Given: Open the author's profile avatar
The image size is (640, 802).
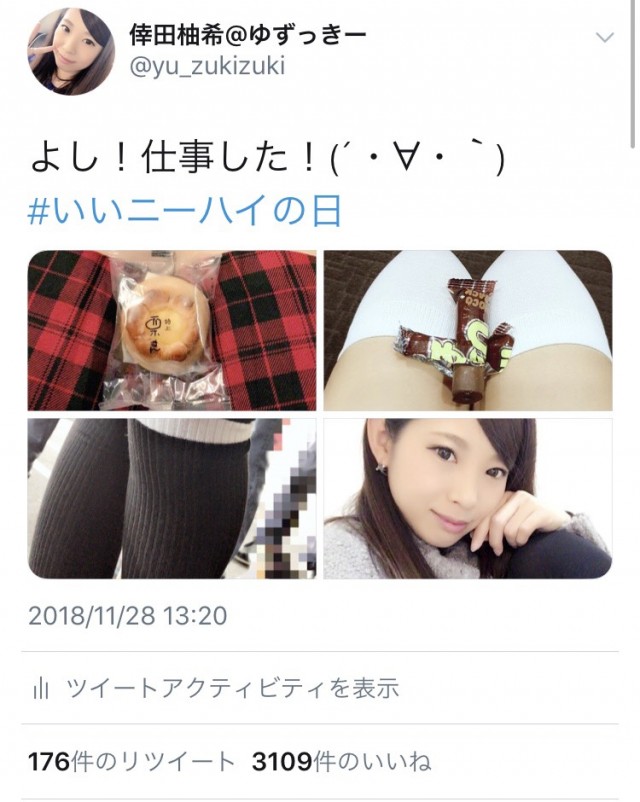Looking at the screenshot, I should coord(71,51).
